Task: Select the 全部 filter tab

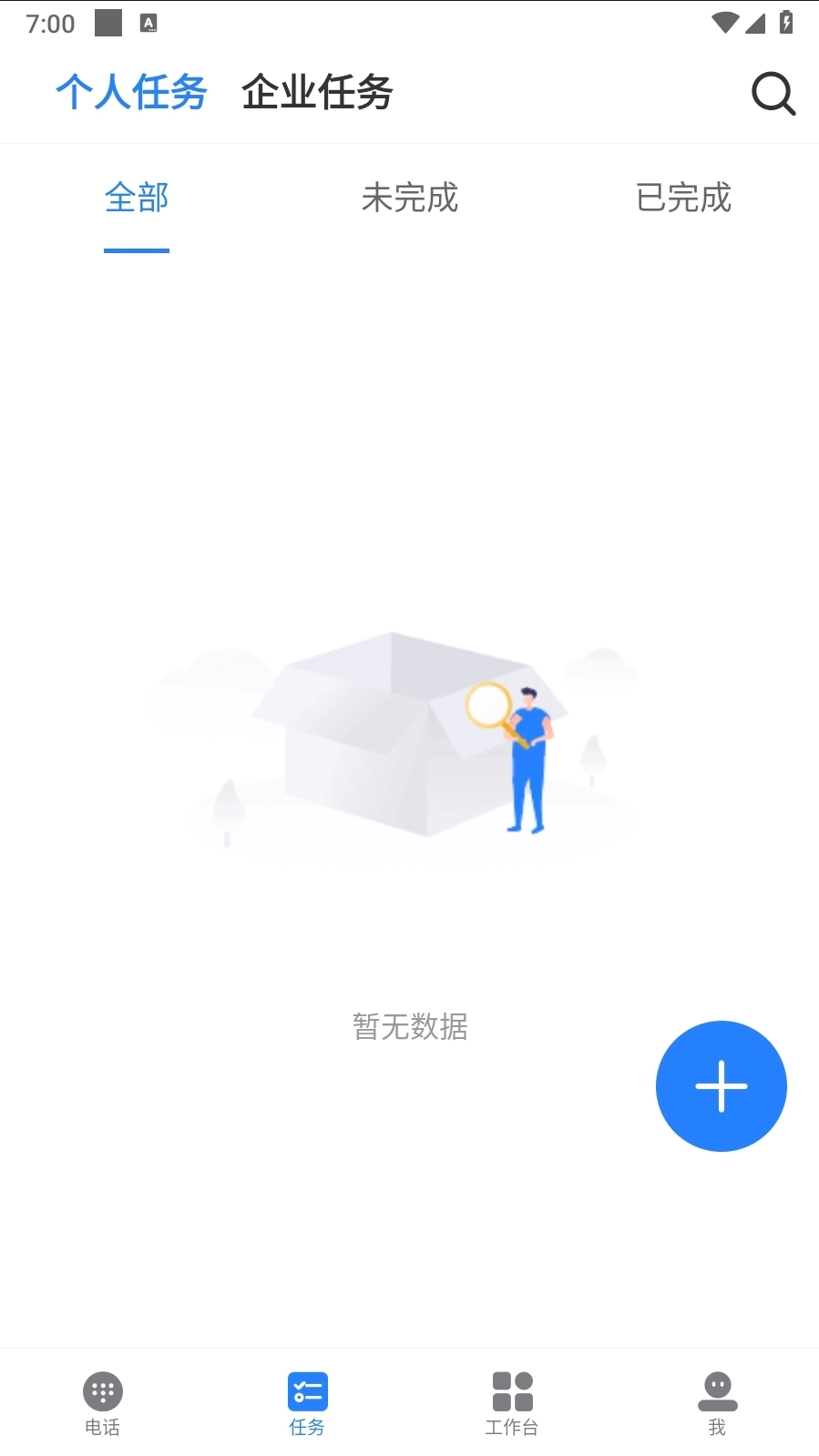Action: point(137,199)
